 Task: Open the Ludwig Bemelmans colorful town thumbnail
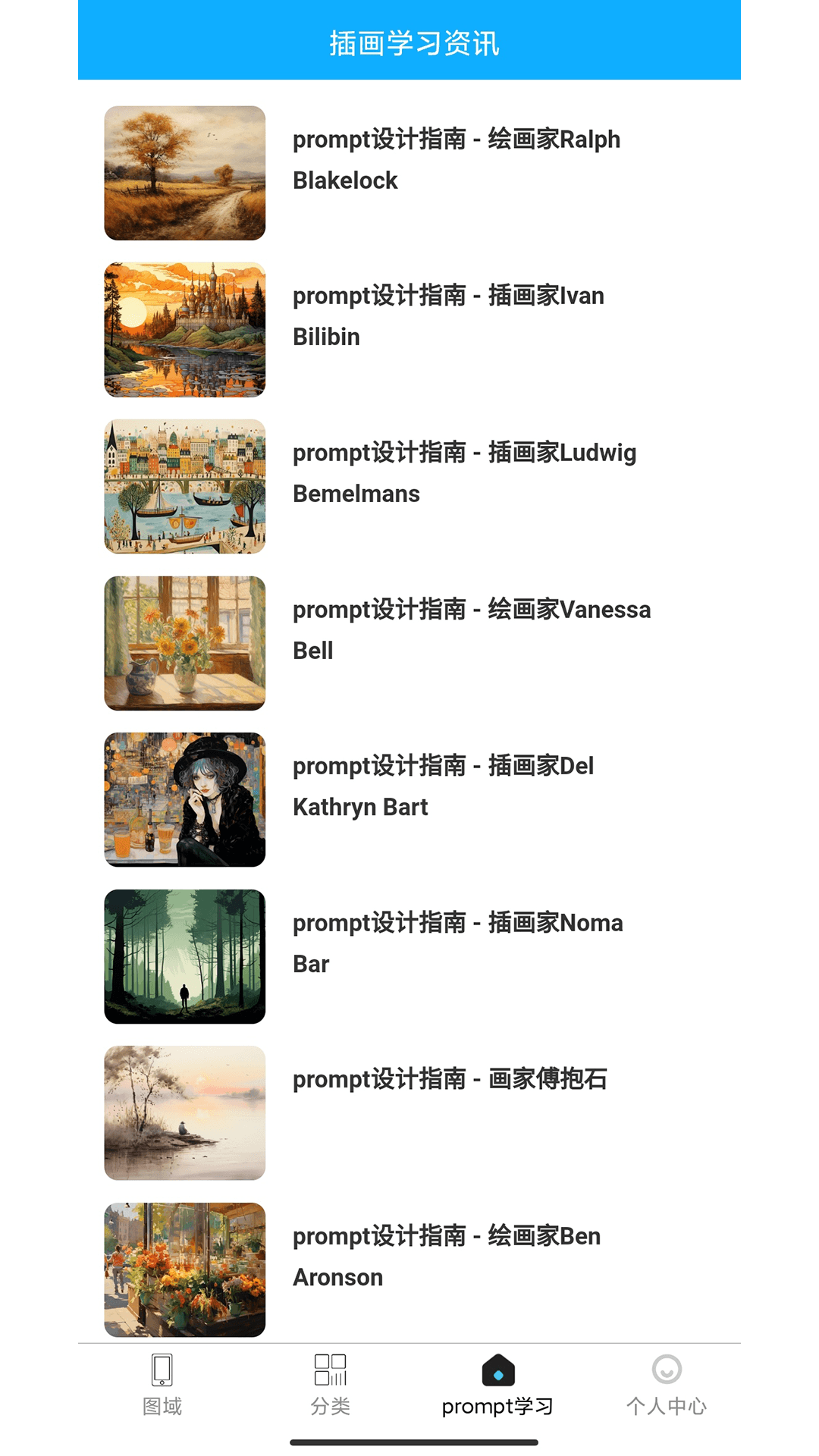pyautogui.click(x=184, y=486)
